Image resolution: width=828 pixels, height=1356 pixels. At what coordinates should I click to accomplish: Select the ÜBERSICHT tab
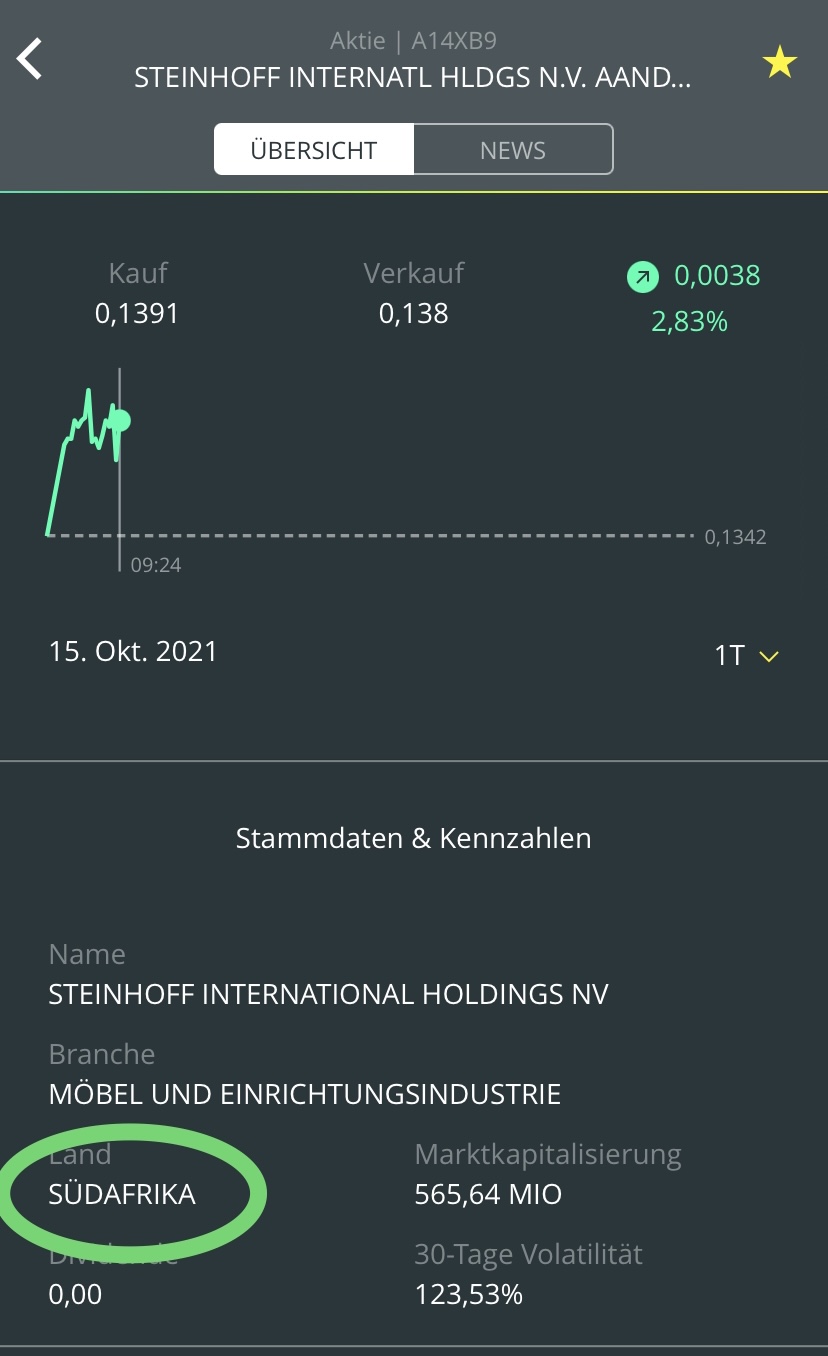point(314,149)
